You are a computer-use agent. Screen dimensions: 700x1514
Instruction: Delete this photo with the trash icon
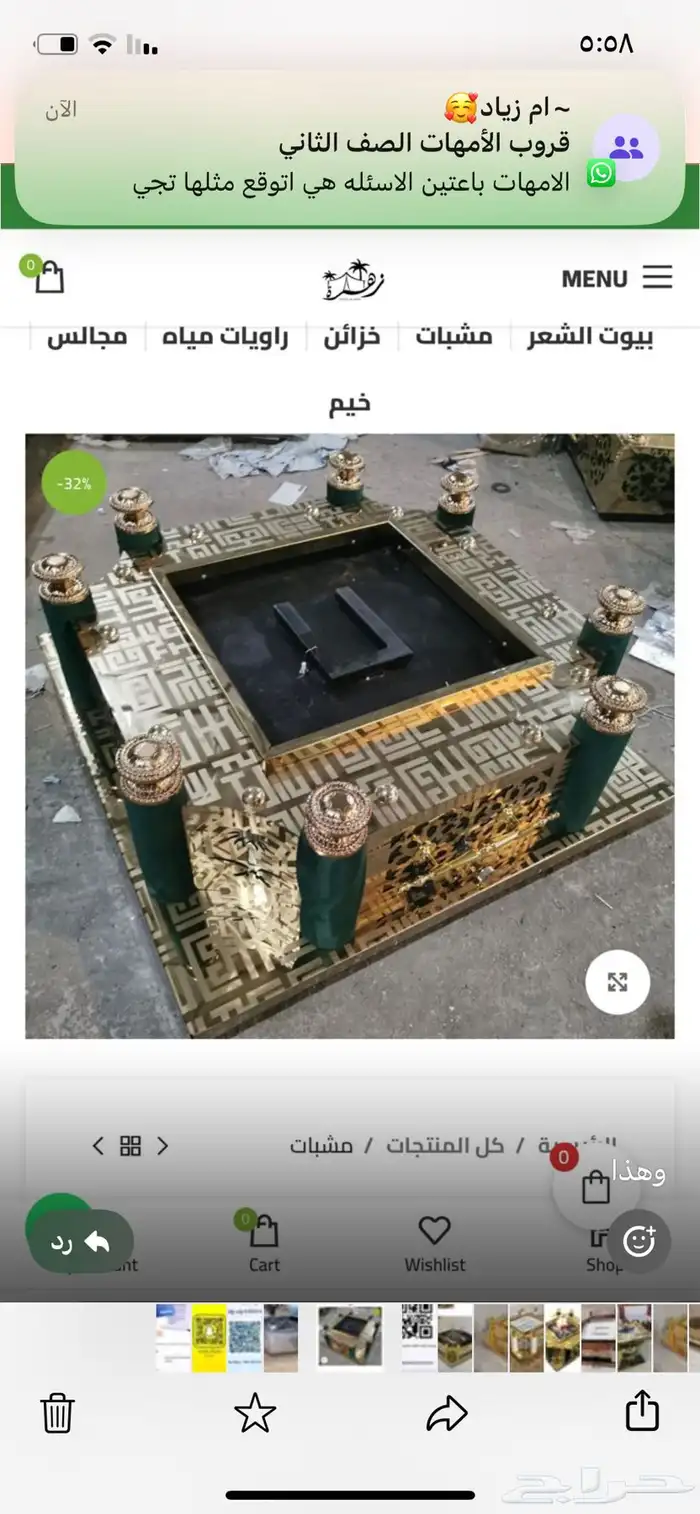(57, 1413)
